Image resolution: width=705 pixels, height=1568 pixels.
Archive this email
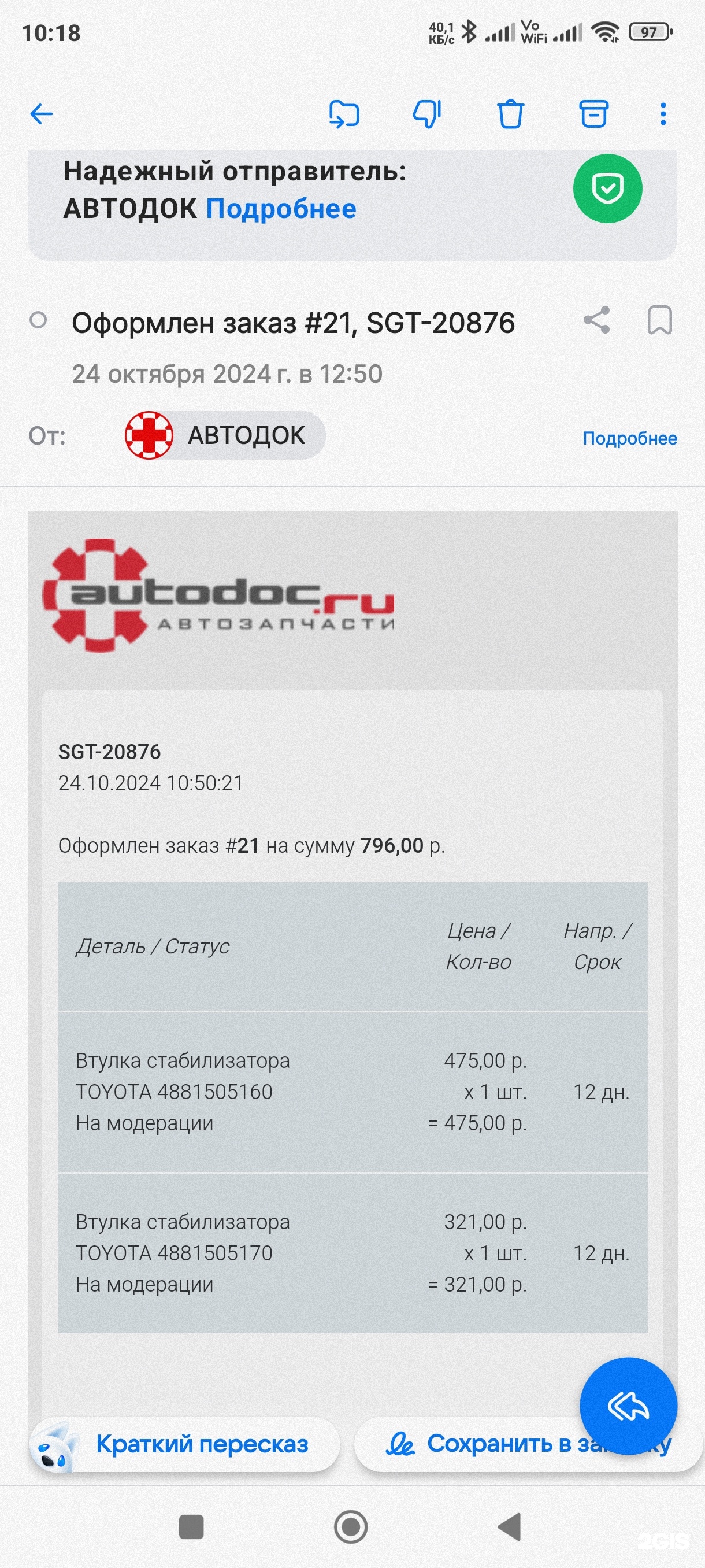coord(593,114)
